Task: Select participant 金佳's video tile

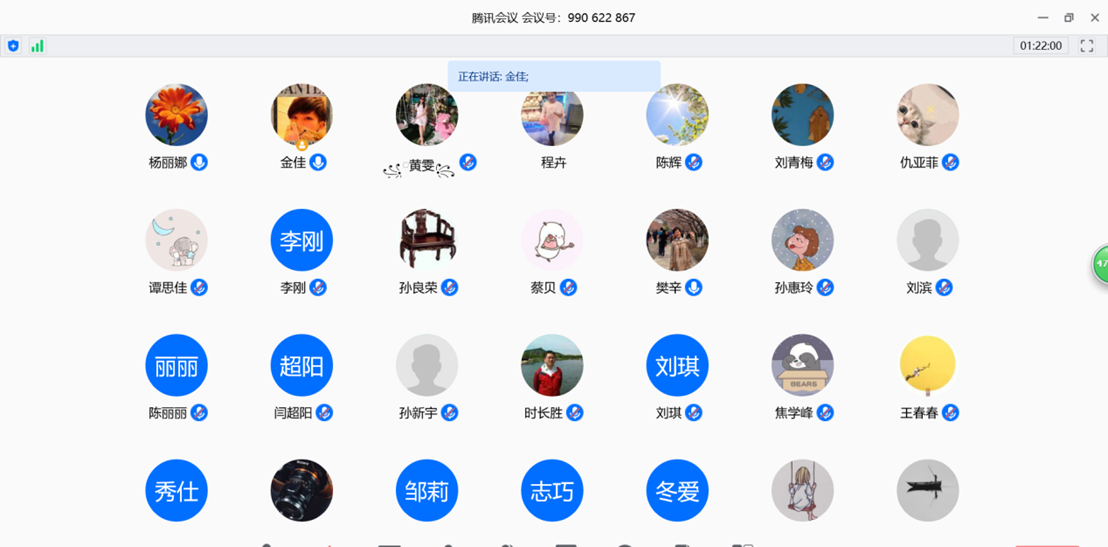Action: click(x=302, y=115)
